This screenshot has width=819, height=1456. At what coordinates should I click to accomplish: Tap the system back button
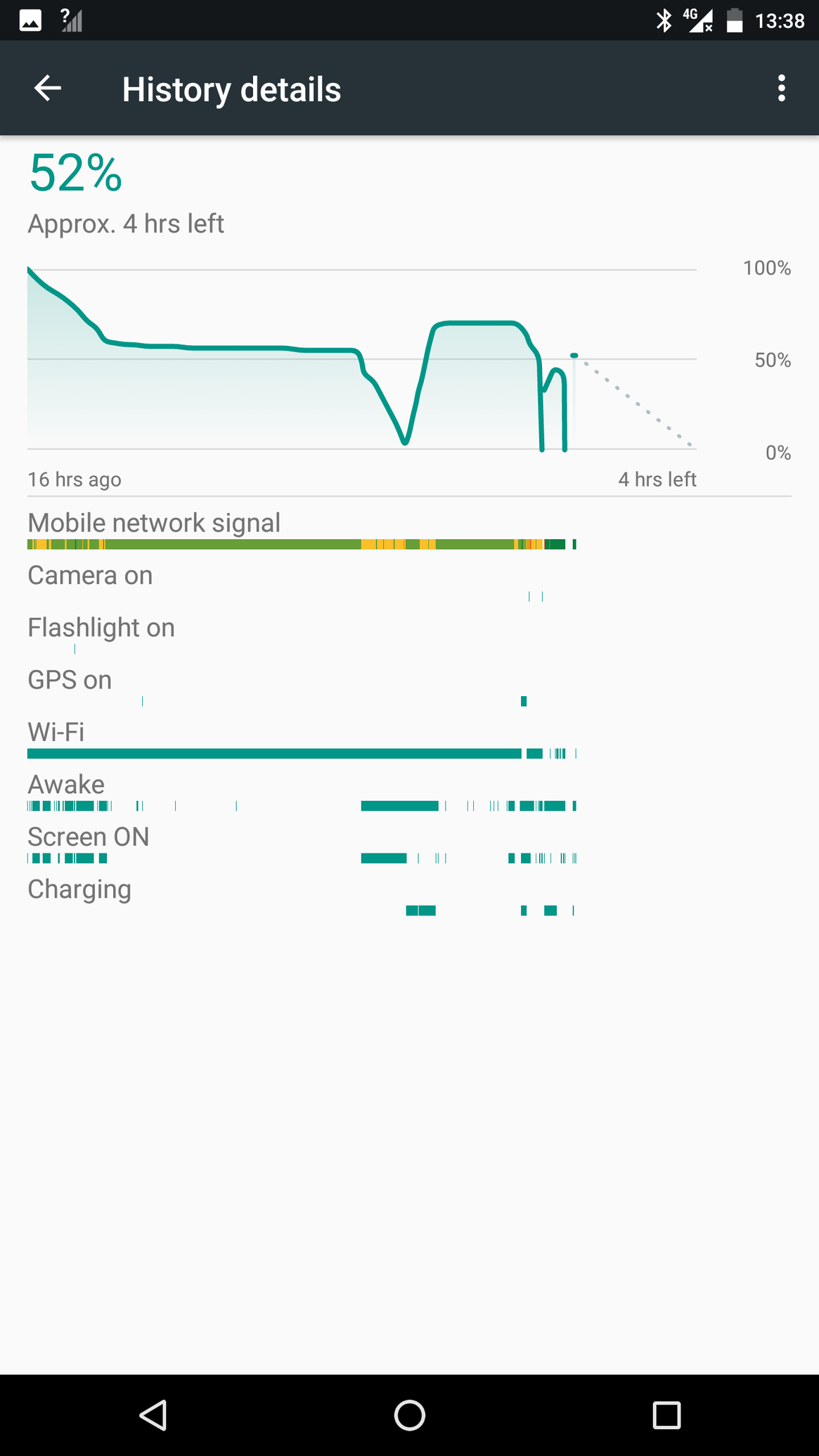coord(153,1415)
